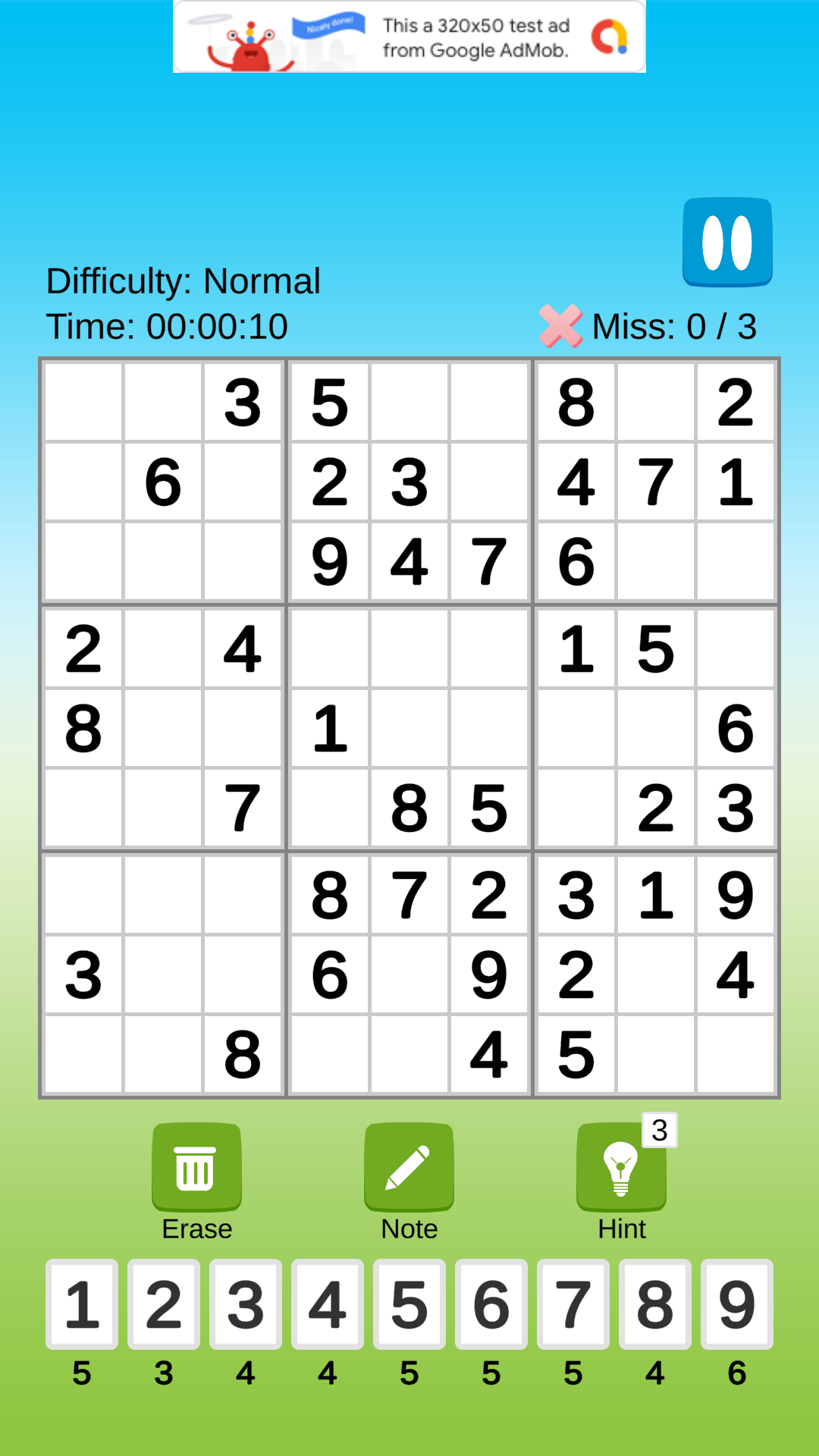This screenshot has width=819, height=1456.
Task: Select number 1 on the keypad
Action: pos(82,1304)
